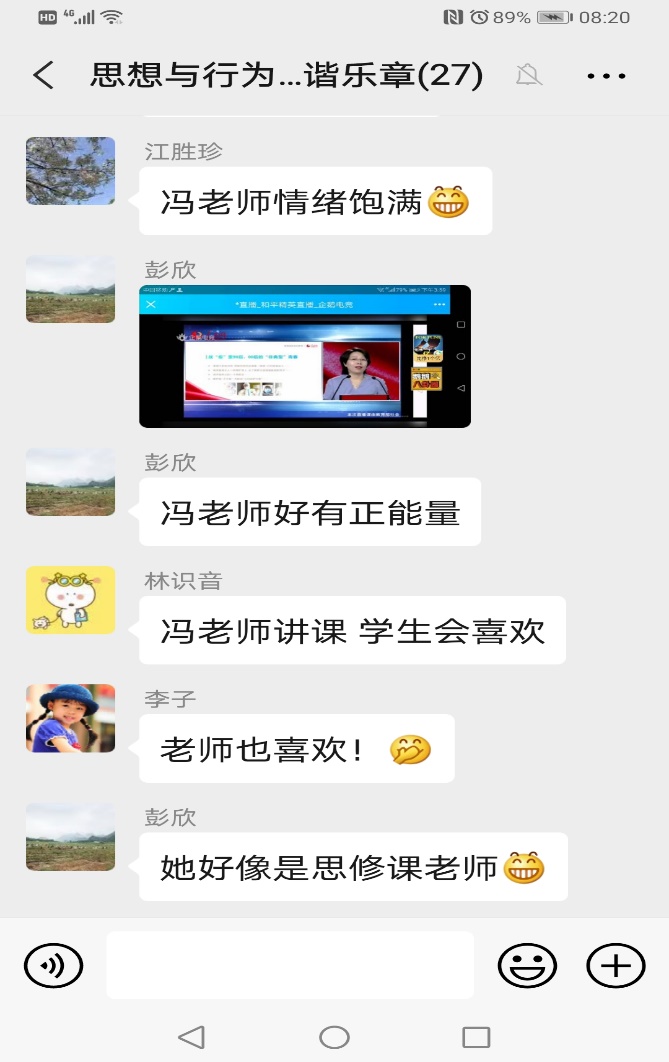Open the emoji picker
The width and height of the screenshot is (669, 1062).
point(527,966)
